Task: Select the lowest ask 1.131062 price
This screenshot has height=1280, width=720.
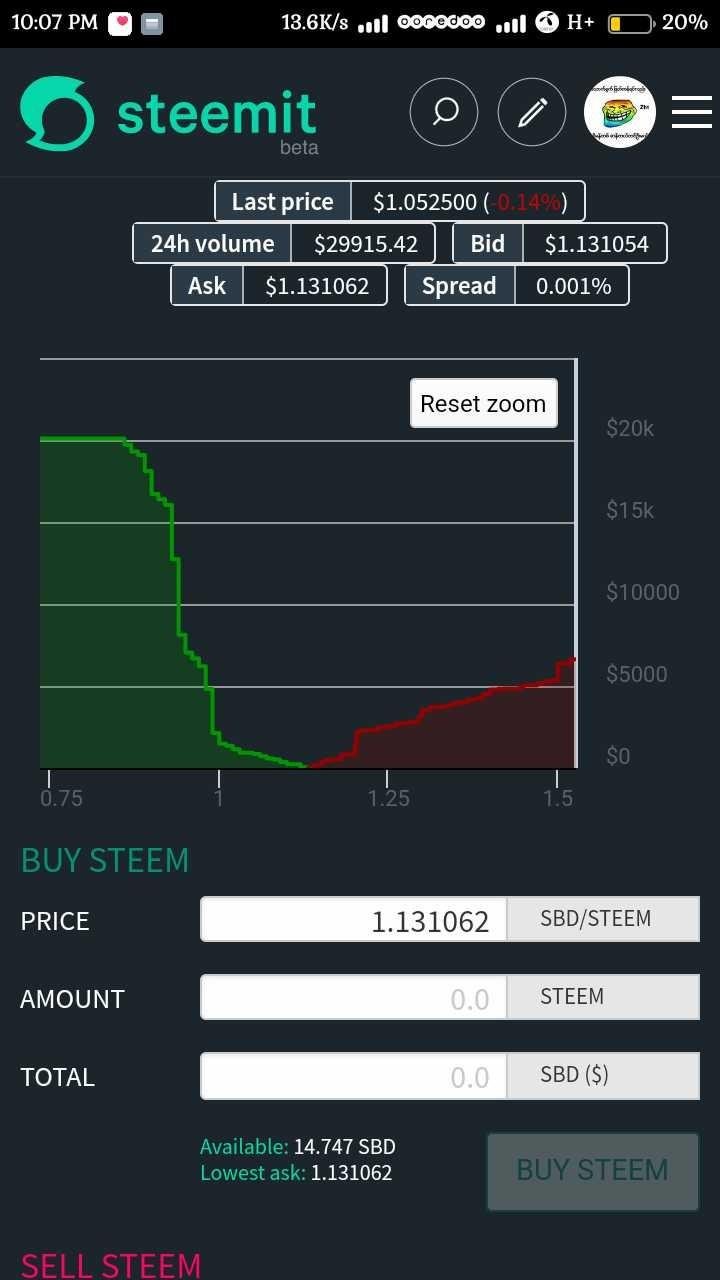Action: click(296, 1173)
